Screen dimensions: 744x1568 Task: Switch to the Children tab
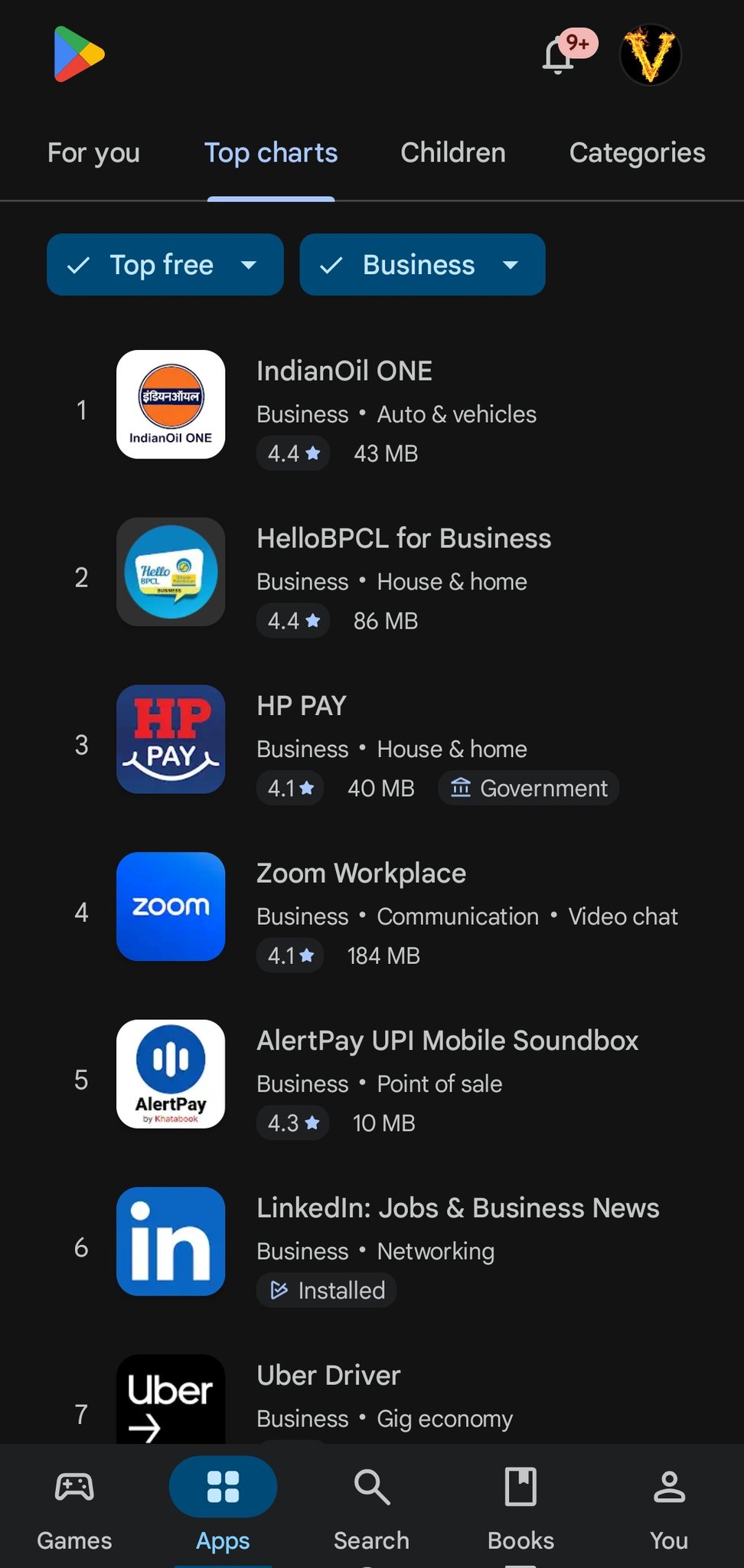452,153
